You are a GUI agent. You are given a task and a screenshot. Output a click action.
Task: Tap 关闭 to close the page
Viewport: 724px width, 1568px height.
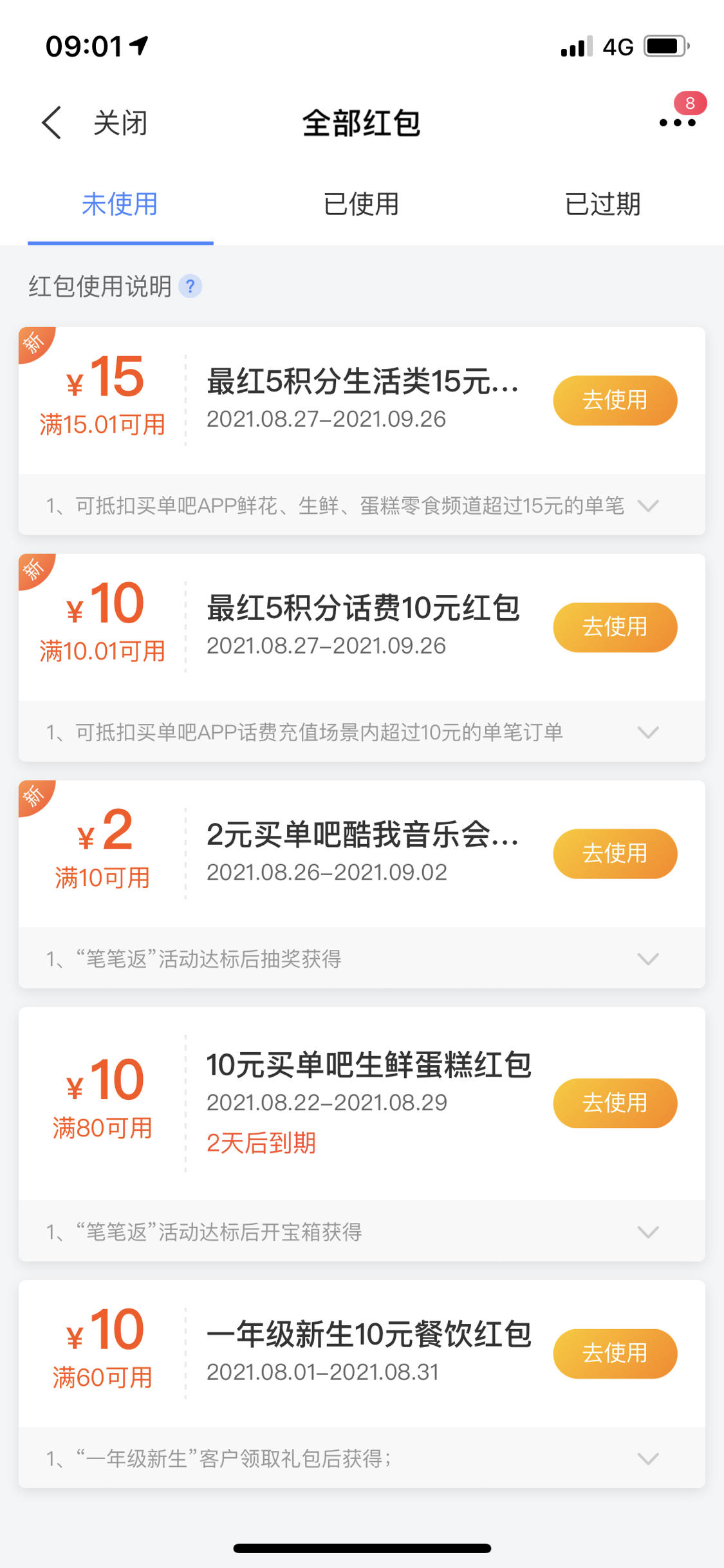tap(120, 123)
